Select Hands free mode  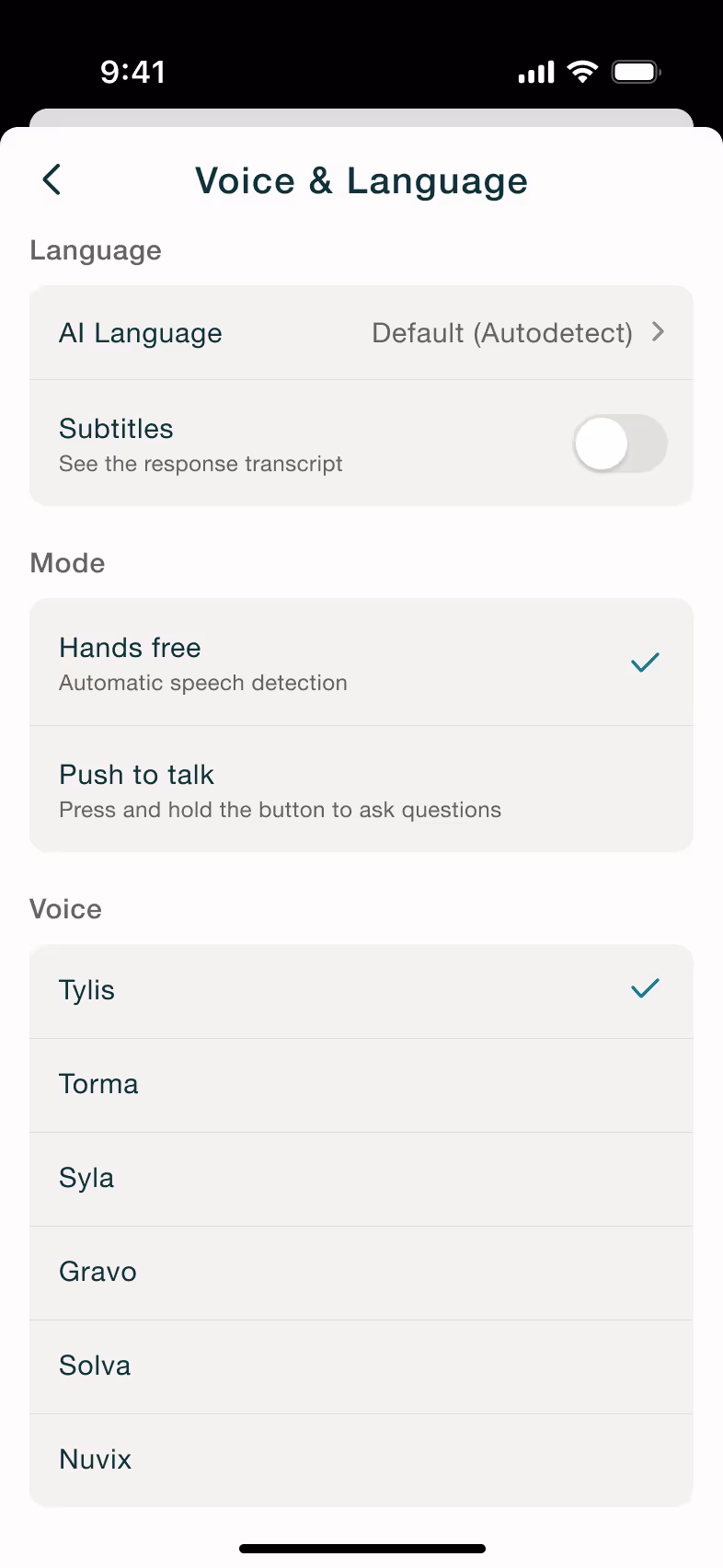(x=361, y=663)
